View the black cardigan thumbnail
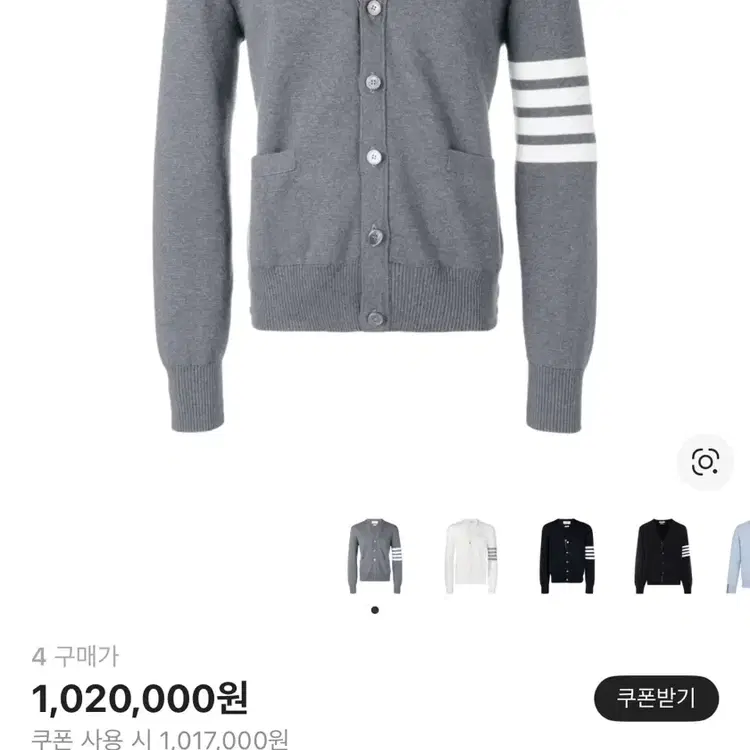 point(663,557)
